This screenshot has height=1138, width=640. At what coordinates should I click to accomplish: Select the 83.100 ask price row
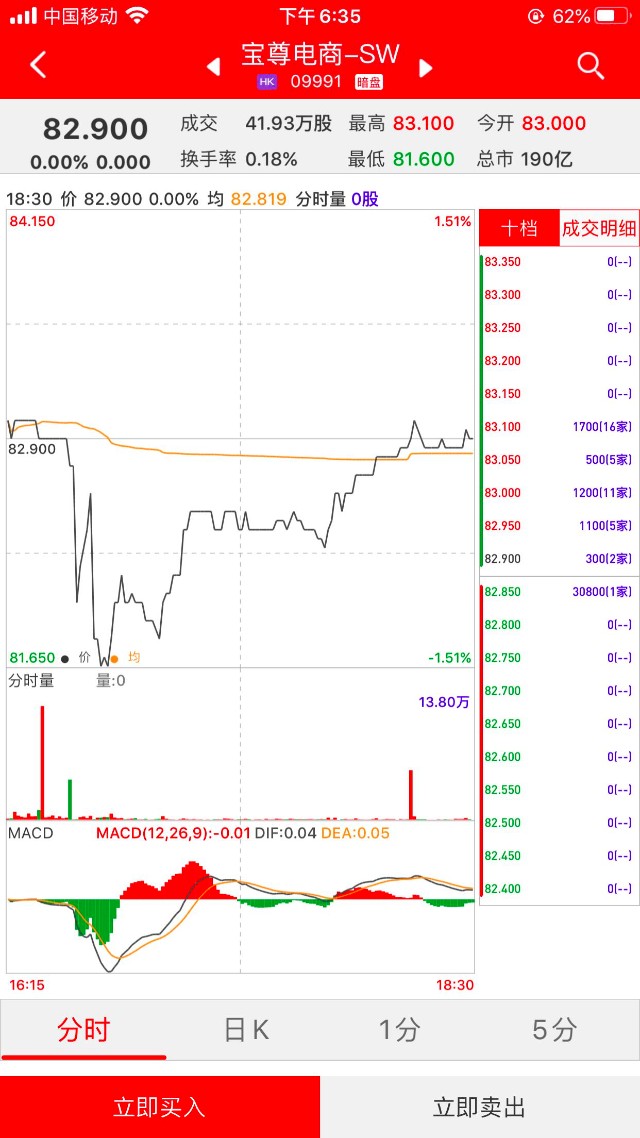coord(558,427)
